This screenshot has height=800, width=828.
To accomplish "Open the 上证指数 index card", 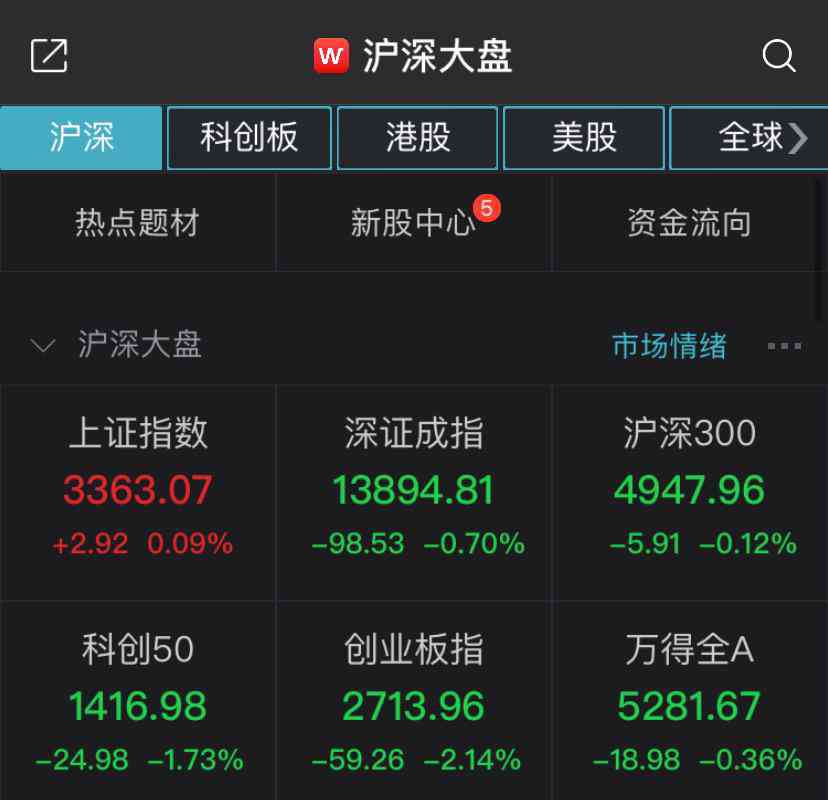I will [x=138, y=492].
